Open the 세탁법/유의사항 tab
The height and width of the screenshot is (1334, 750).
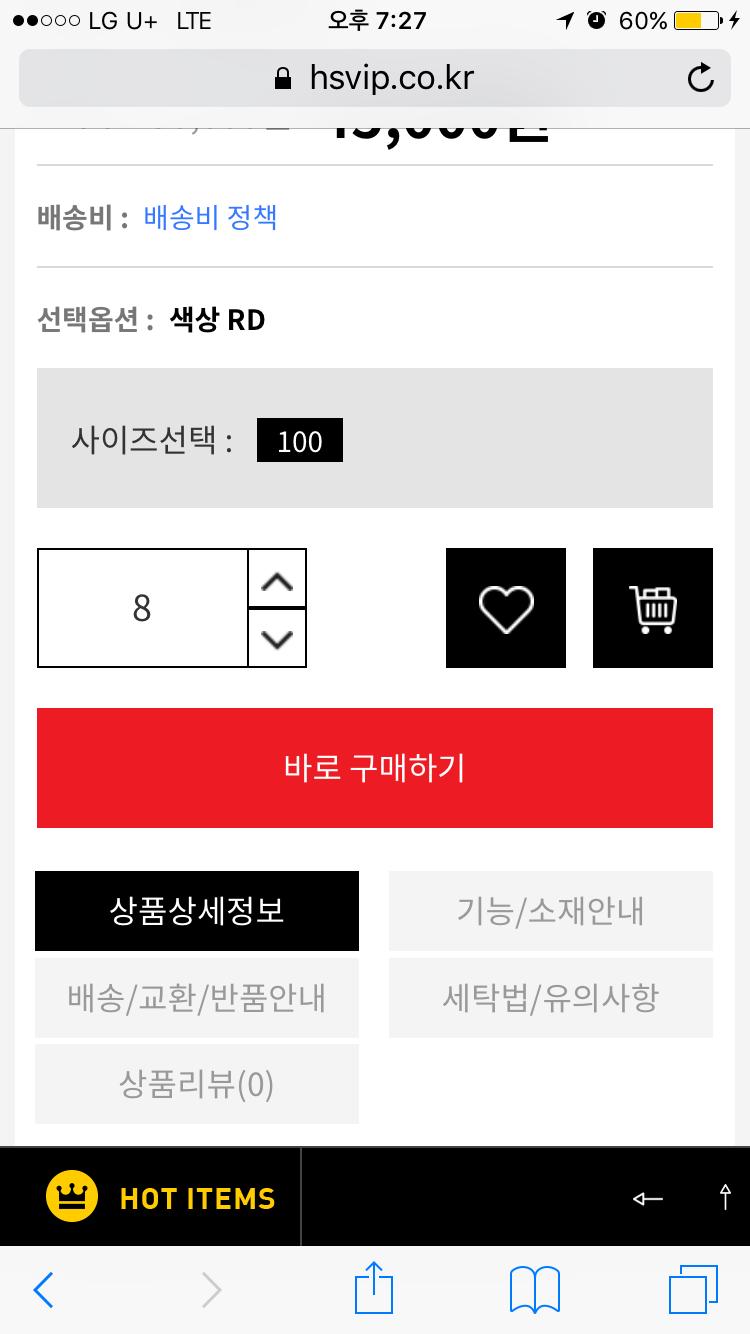(x=551, y=998)
